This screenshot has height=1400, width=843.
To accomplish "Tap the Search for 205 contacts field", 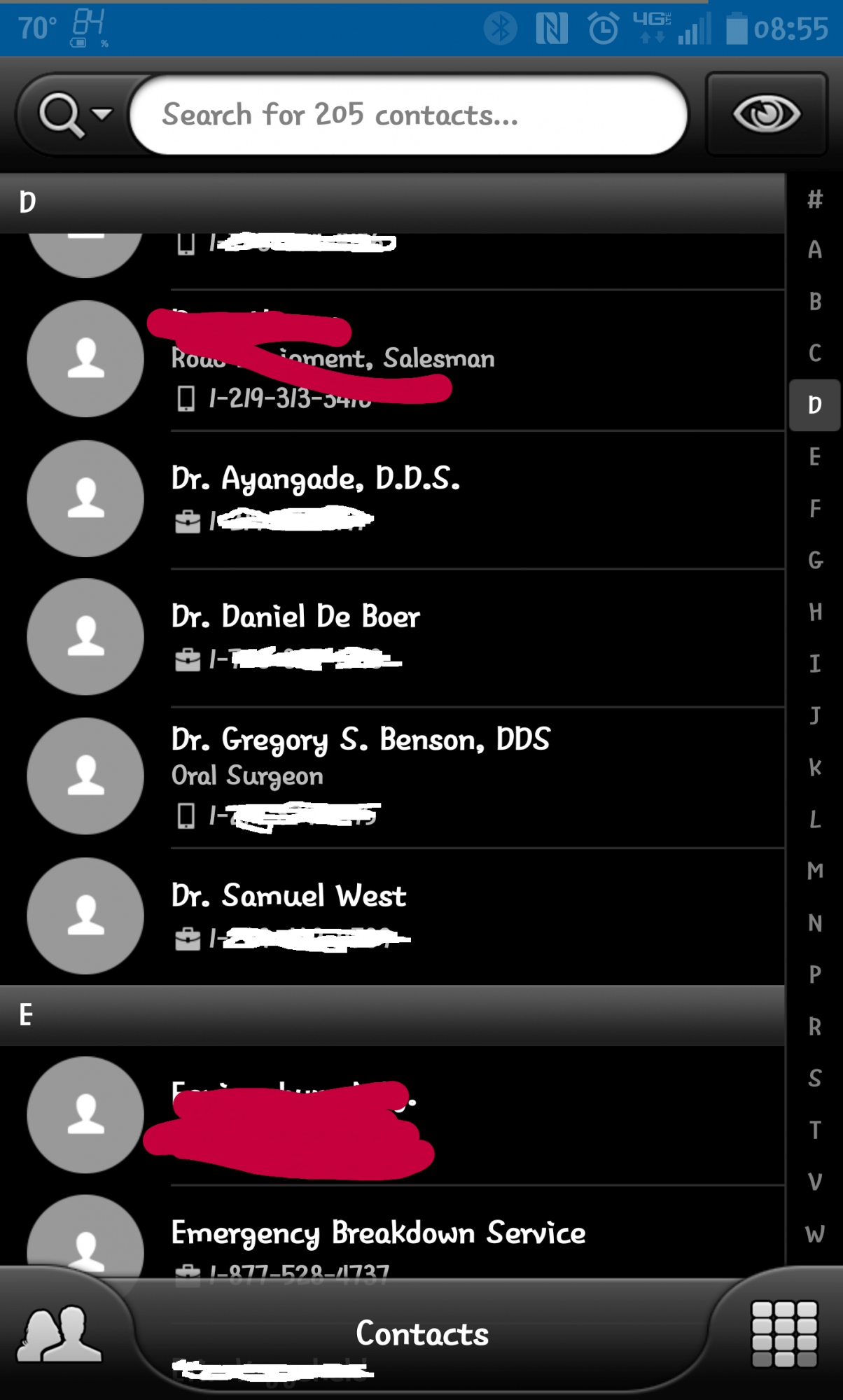I will pyautogui.click(x=408, y=114).
